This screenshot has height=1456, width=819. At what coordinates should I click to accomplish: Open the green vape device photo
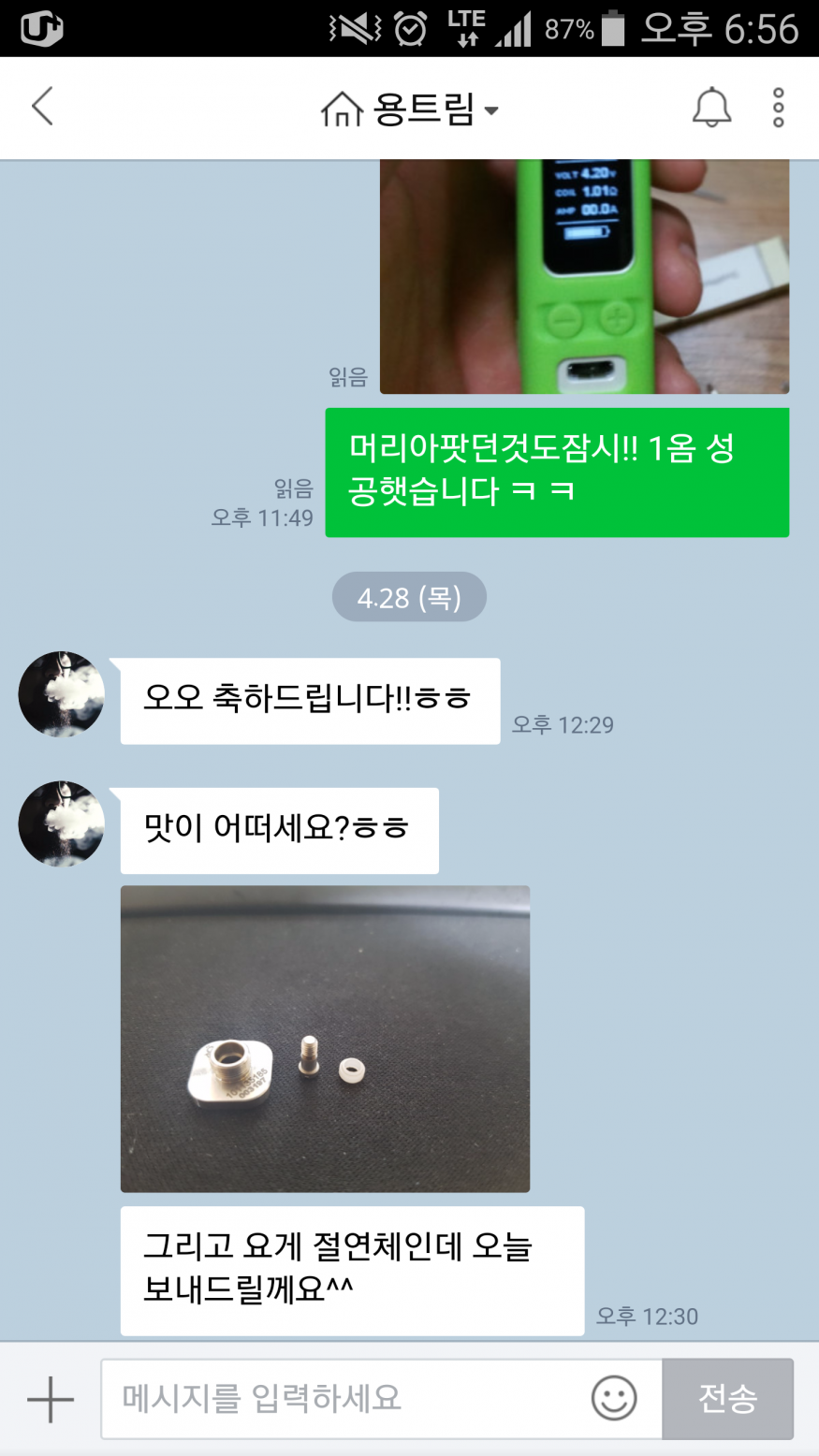click(x=584, y=276)
